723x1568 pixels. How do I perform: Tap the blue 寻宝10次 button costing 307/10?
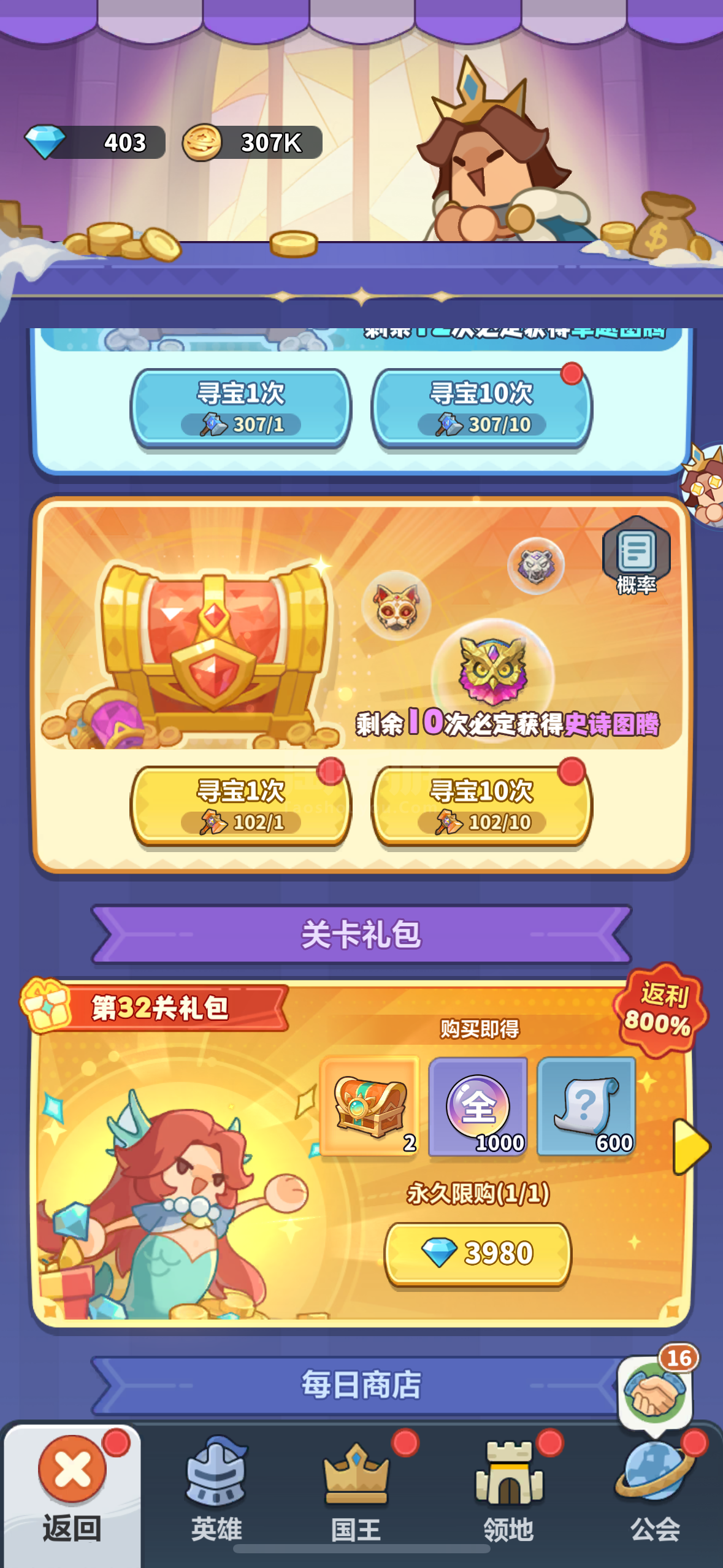[x=481, y=407]
